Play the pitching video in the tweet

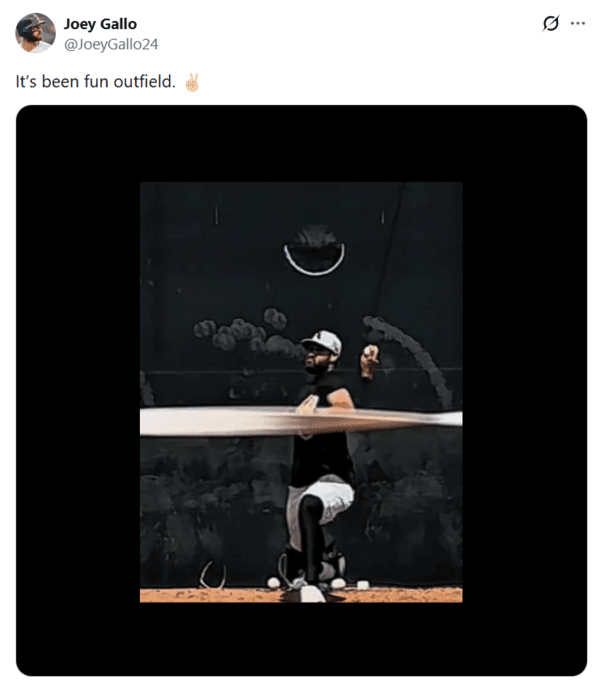point(301,391)
